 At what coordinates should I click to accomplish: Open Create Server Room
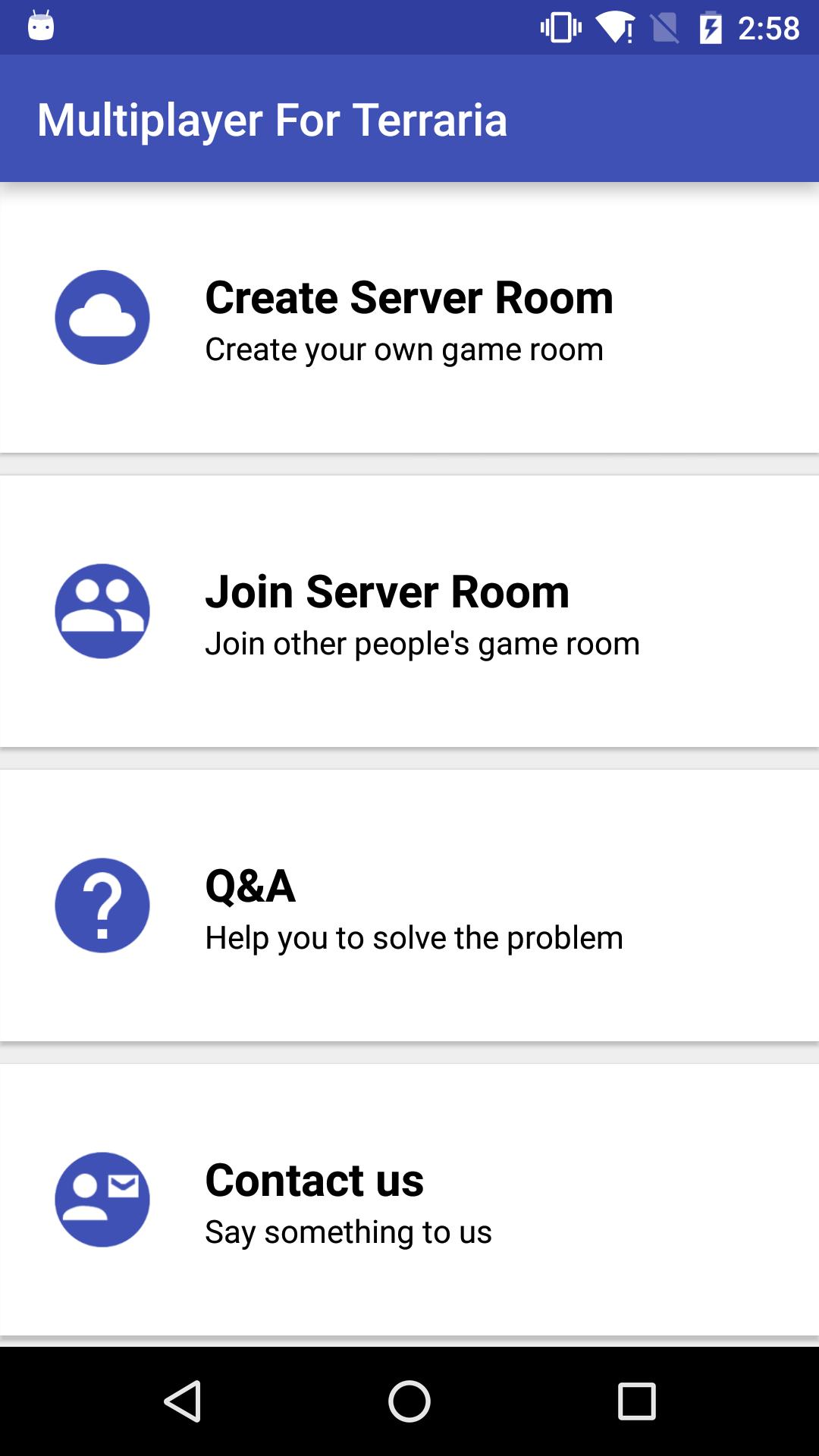[409, 318]
